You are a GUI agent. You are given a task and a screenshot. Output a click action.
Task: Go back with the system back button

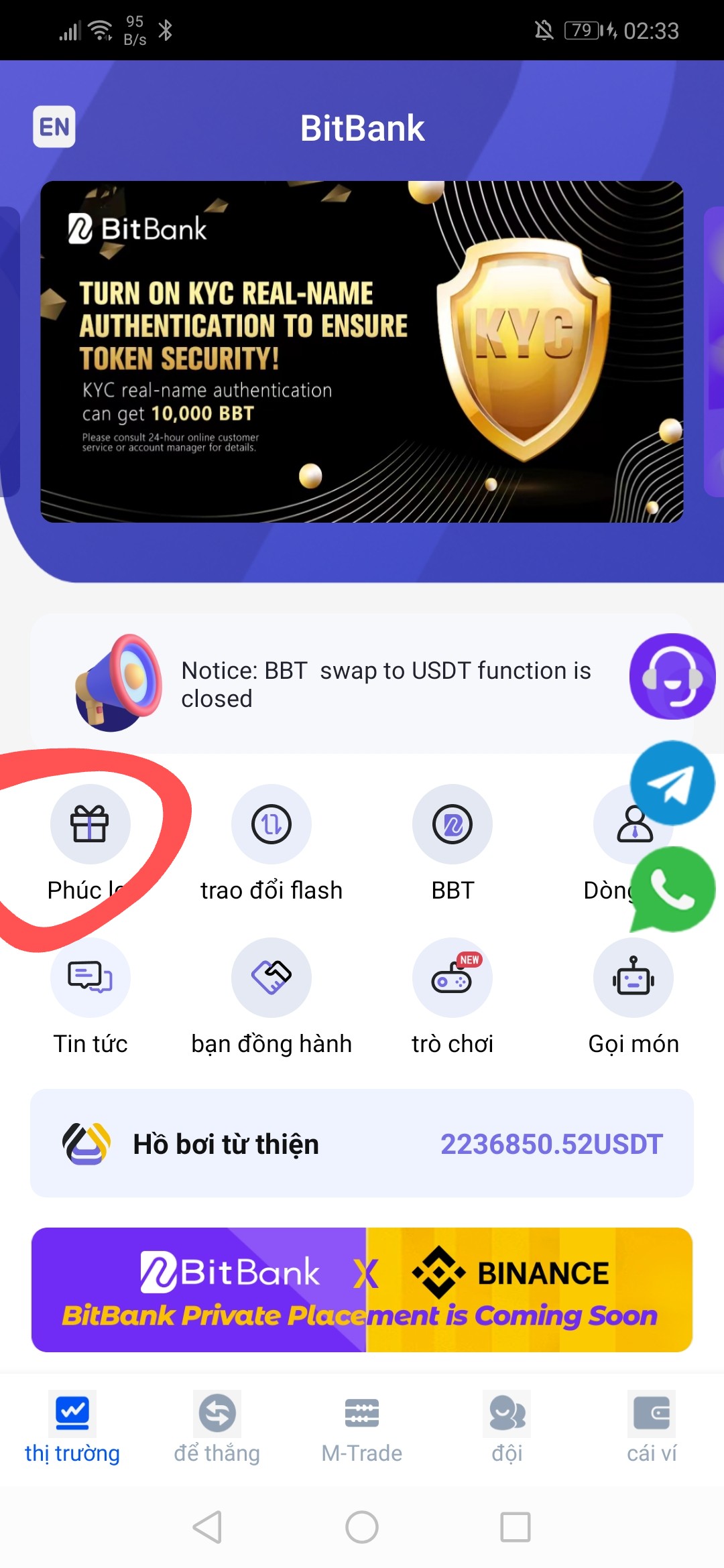coord(208,1528)
